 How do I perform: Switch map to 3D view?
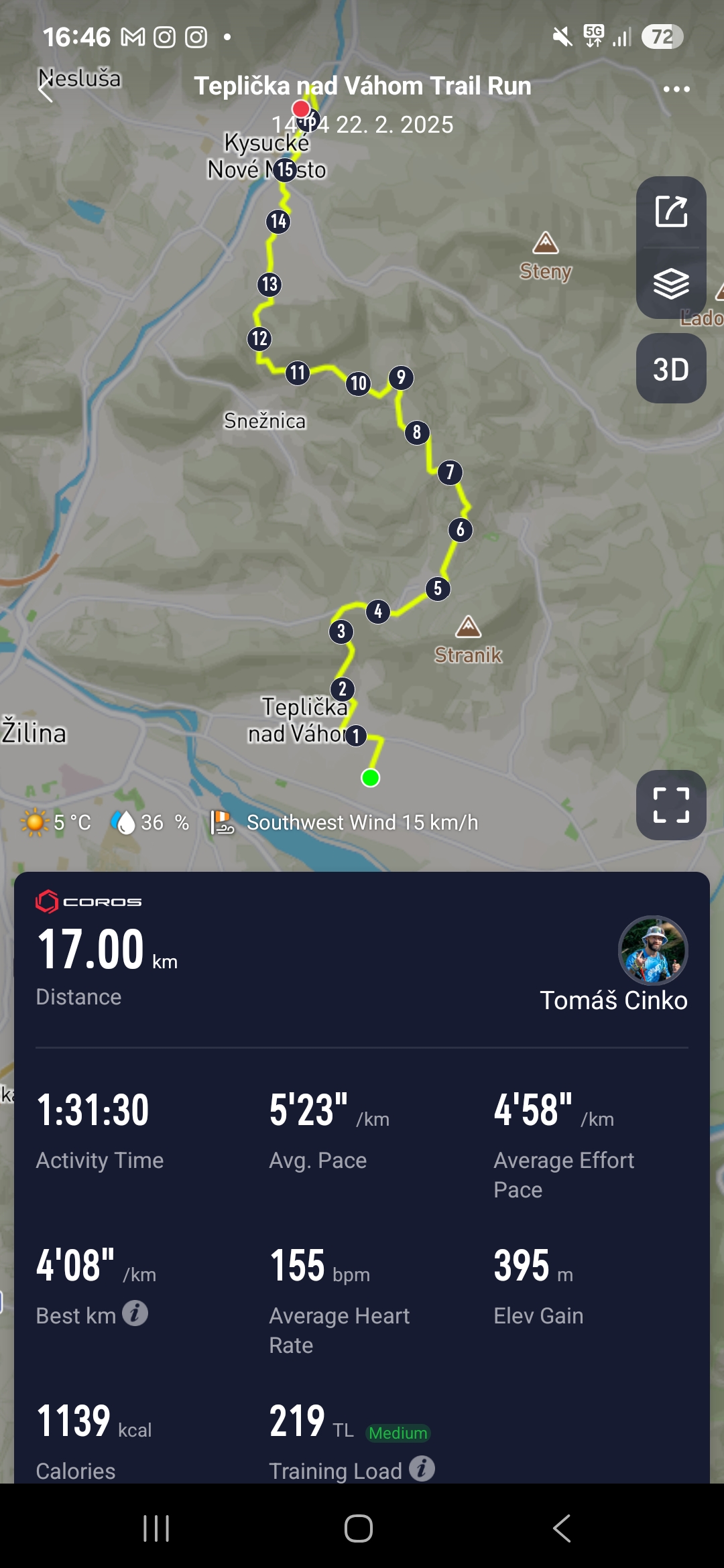(671, 369)
